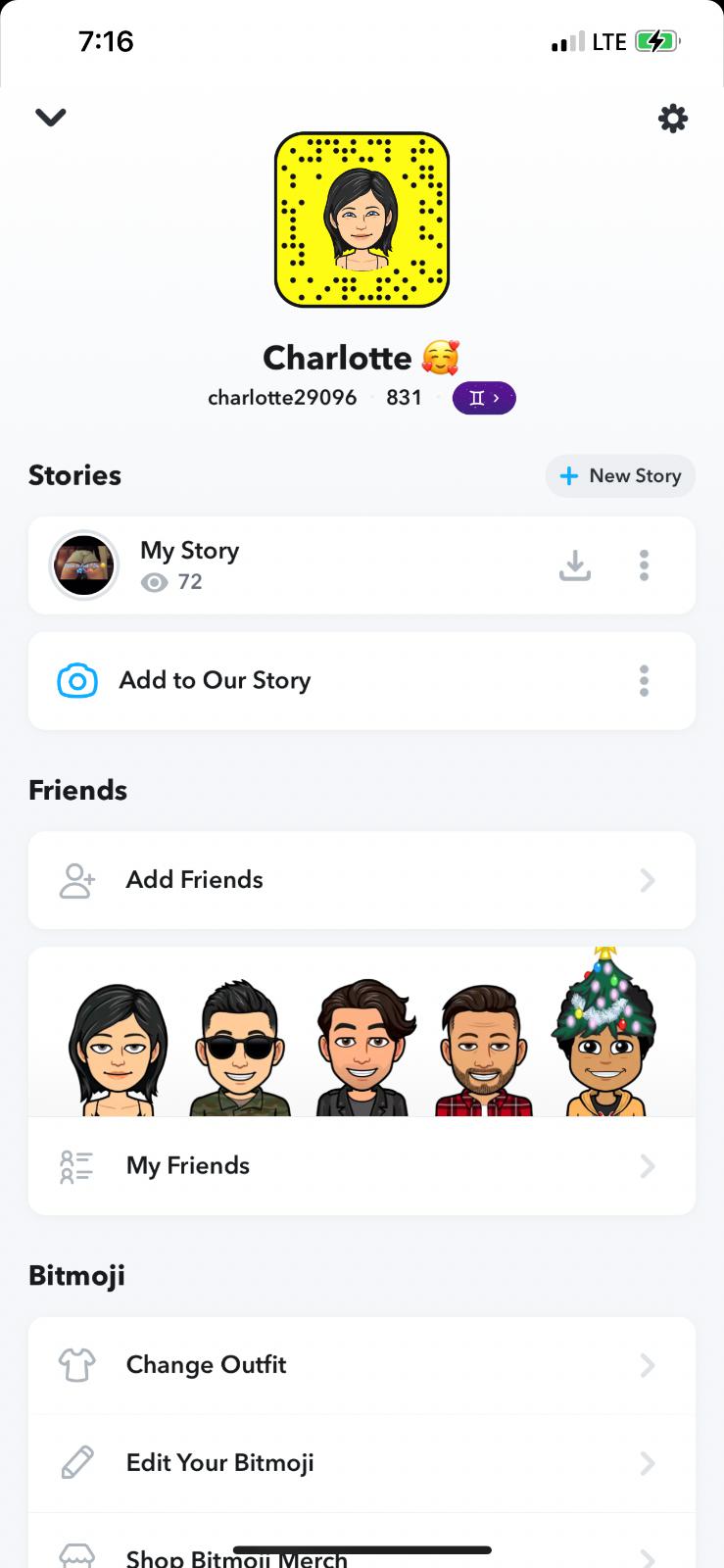Open My Story
This screenshot has height=1568, width=724.
click(190, 564)
